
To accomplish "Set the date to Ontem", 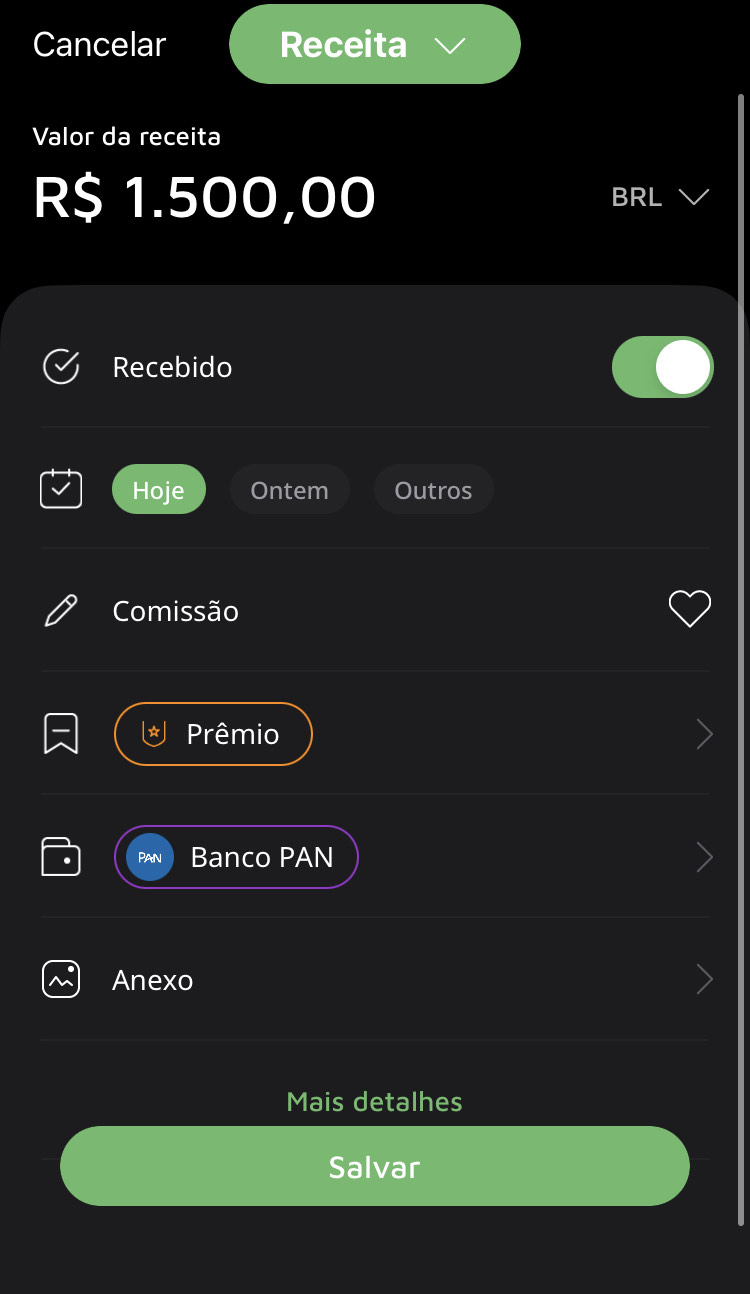I will 289,490.
